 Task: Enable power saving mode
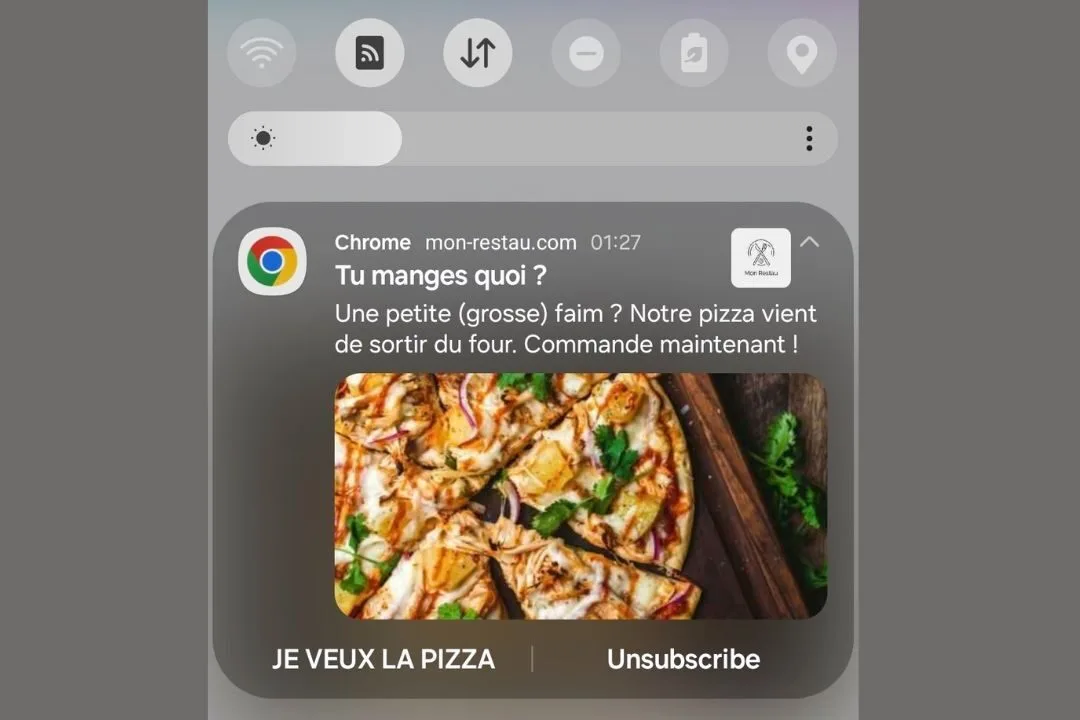tap(694, 53)
